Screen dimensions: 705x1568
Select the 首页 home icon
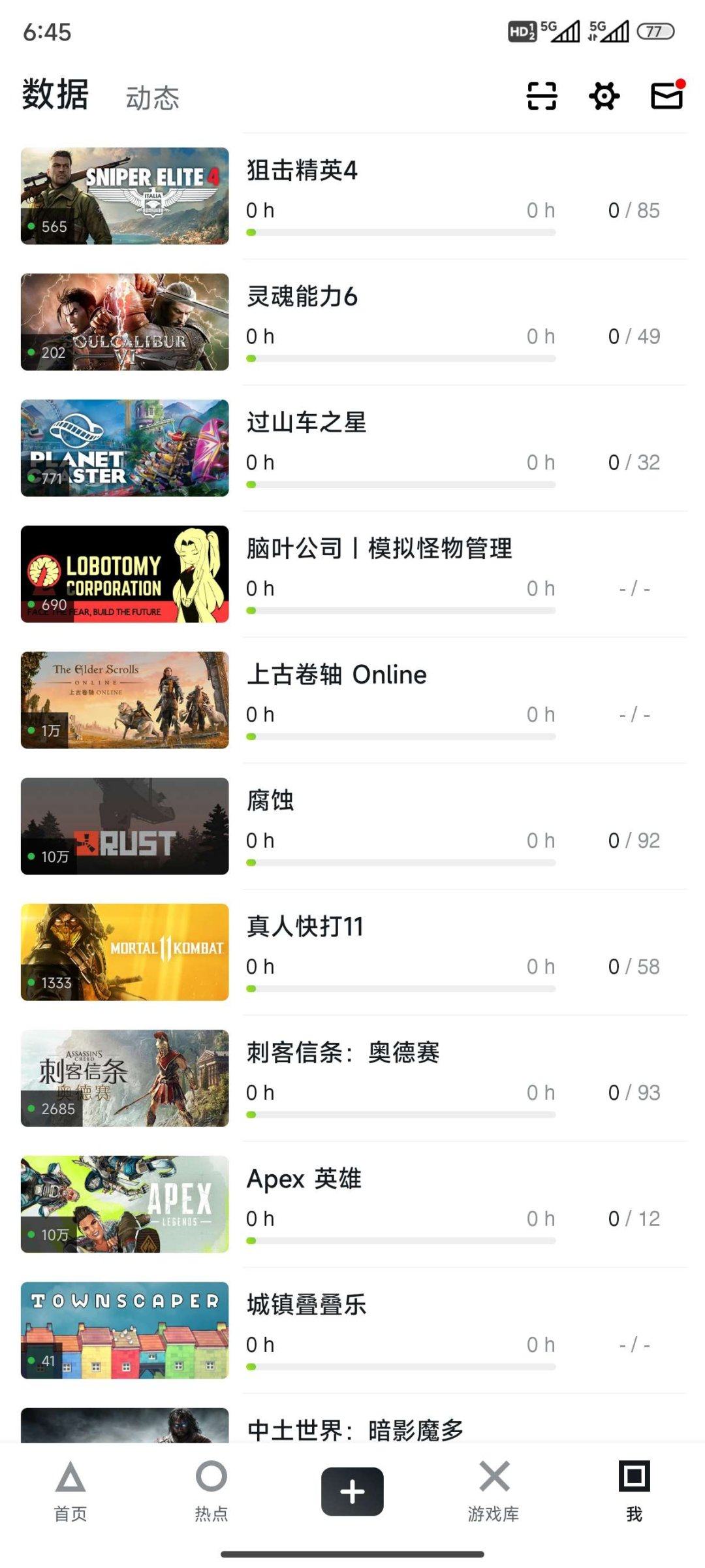click(70, 1496)
